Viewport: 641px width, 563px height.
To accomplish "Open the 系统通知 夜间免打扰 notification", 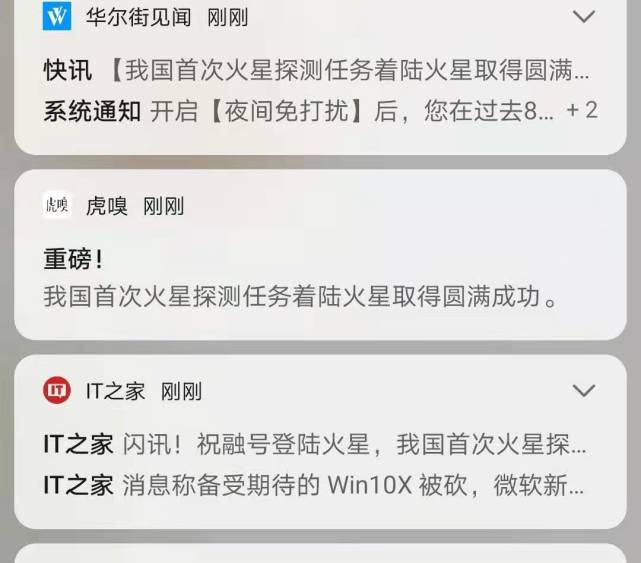I will coord(300,110).
